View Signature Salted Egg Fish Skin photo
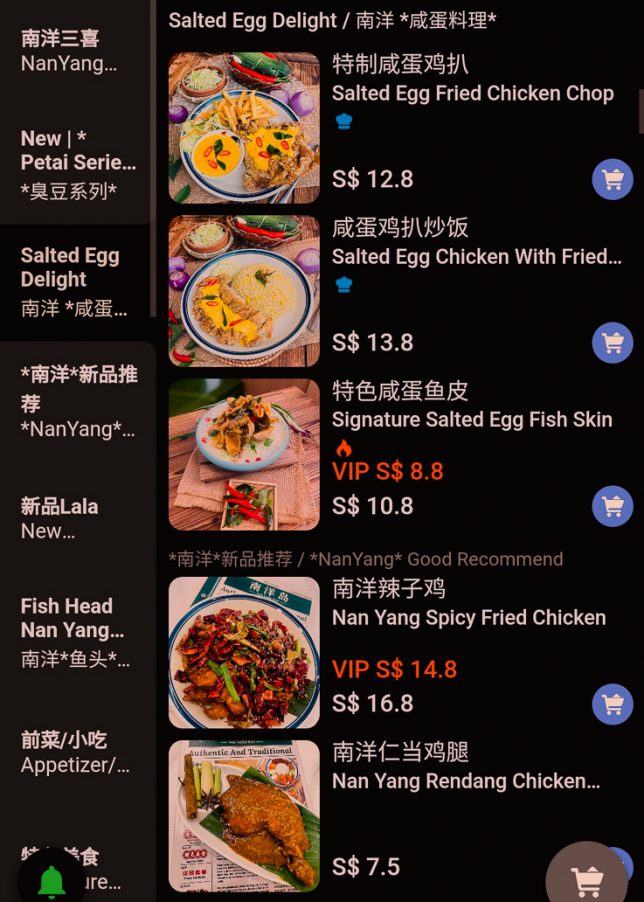The image size is (644, 902). 244,454
